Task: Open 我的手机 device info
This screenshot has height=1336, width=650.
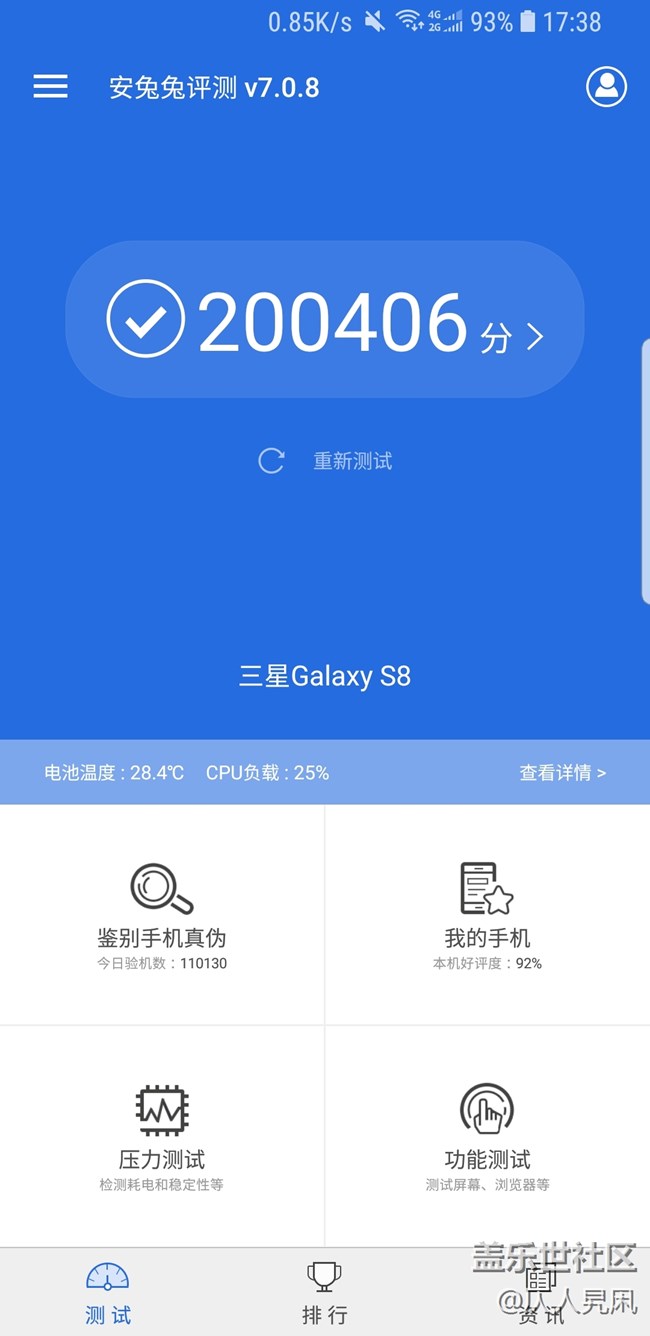Action: [x=488, y=915]
